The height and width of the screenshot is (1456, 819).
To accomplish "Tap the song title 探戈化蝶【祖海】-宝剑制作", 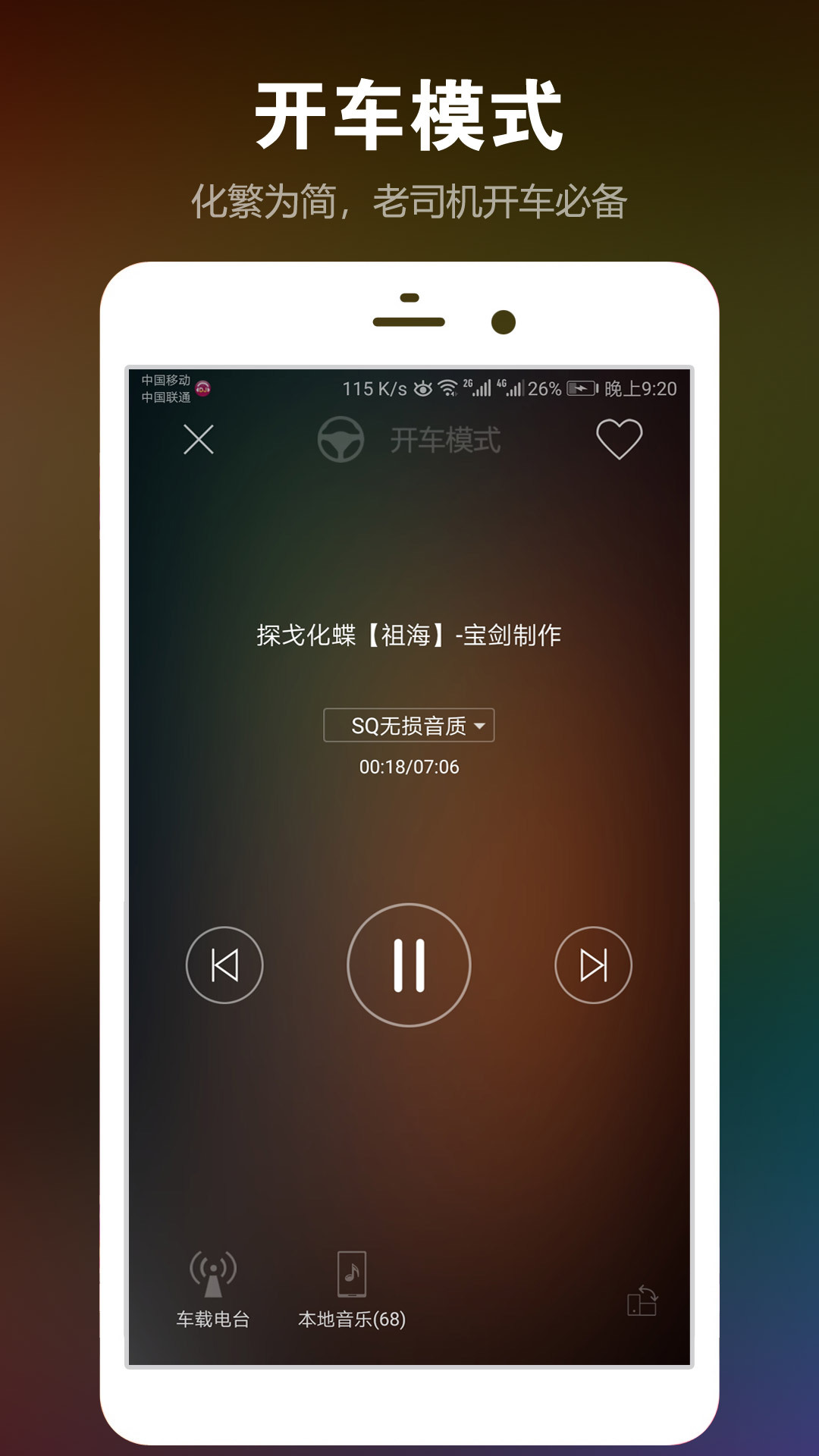I will click(409, 637).
